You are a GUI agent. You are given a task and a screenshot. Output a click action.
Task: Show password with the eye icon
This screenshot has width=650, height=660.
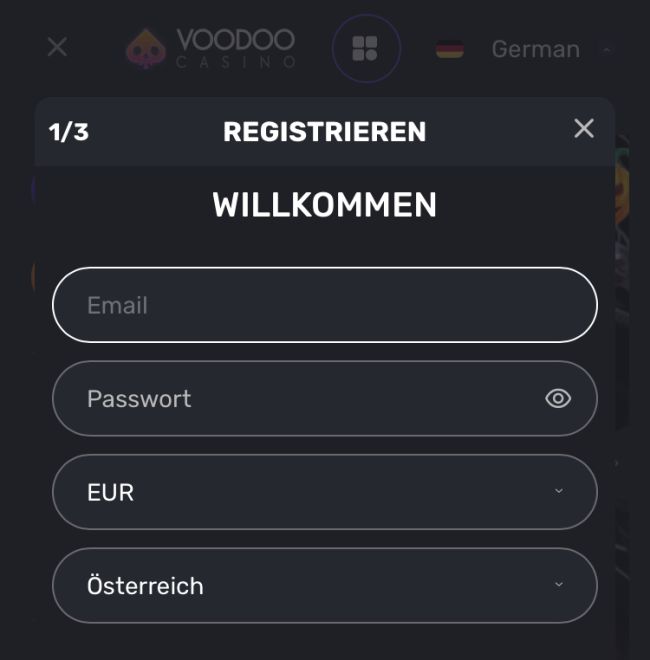[558, 398]
